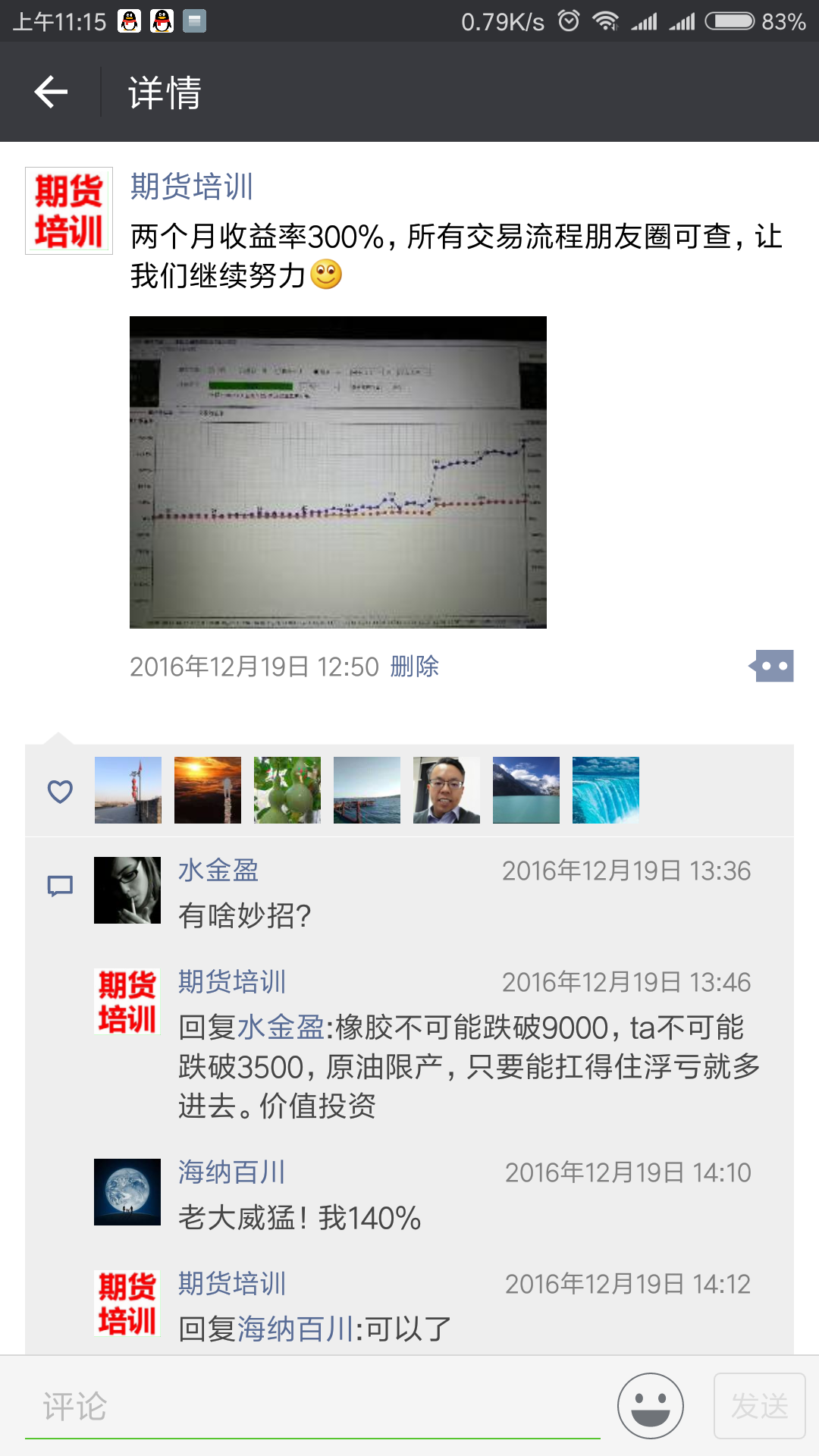Open the emoji picker smiley

point(651,1406)
